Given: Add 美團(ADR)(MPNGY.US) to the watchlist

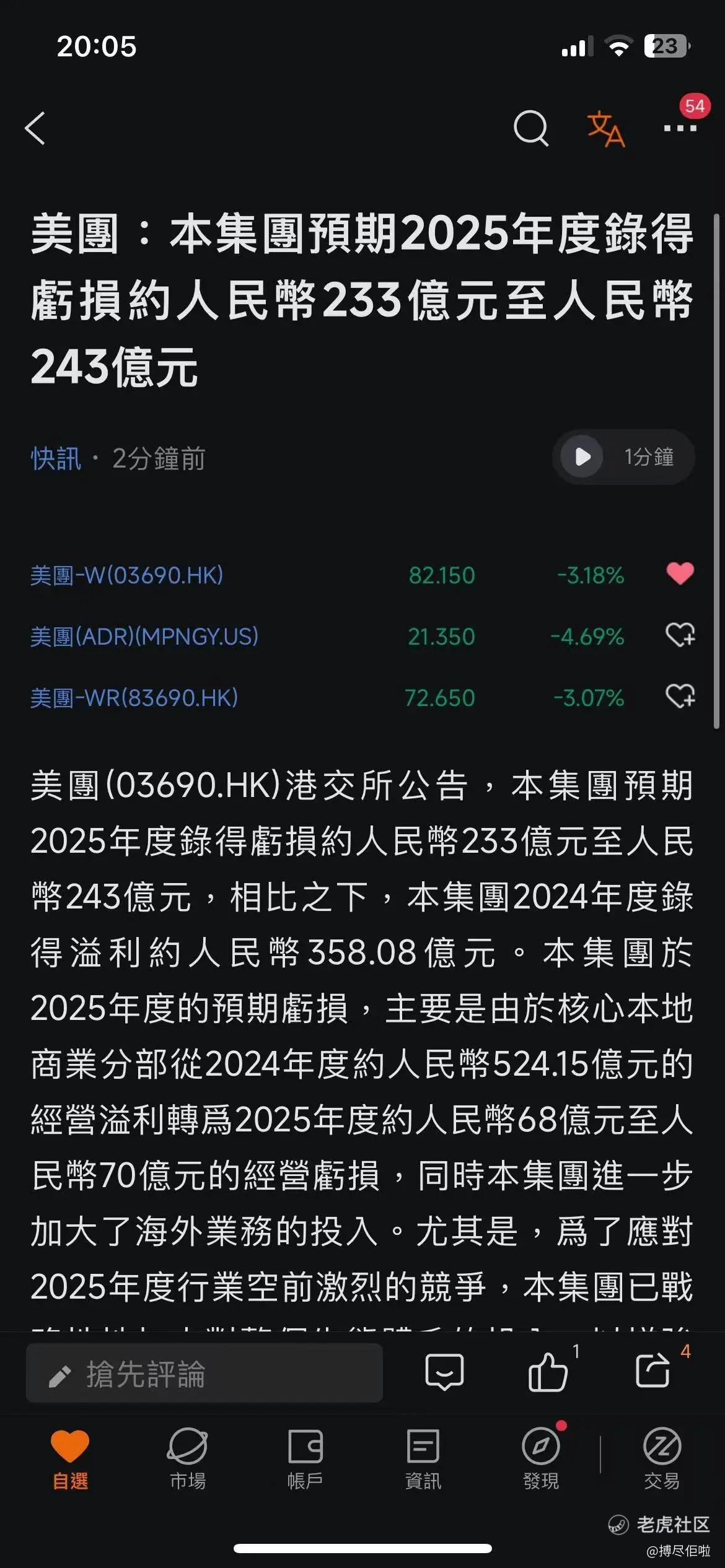Looking at the screenshot, I should (680, 635).
